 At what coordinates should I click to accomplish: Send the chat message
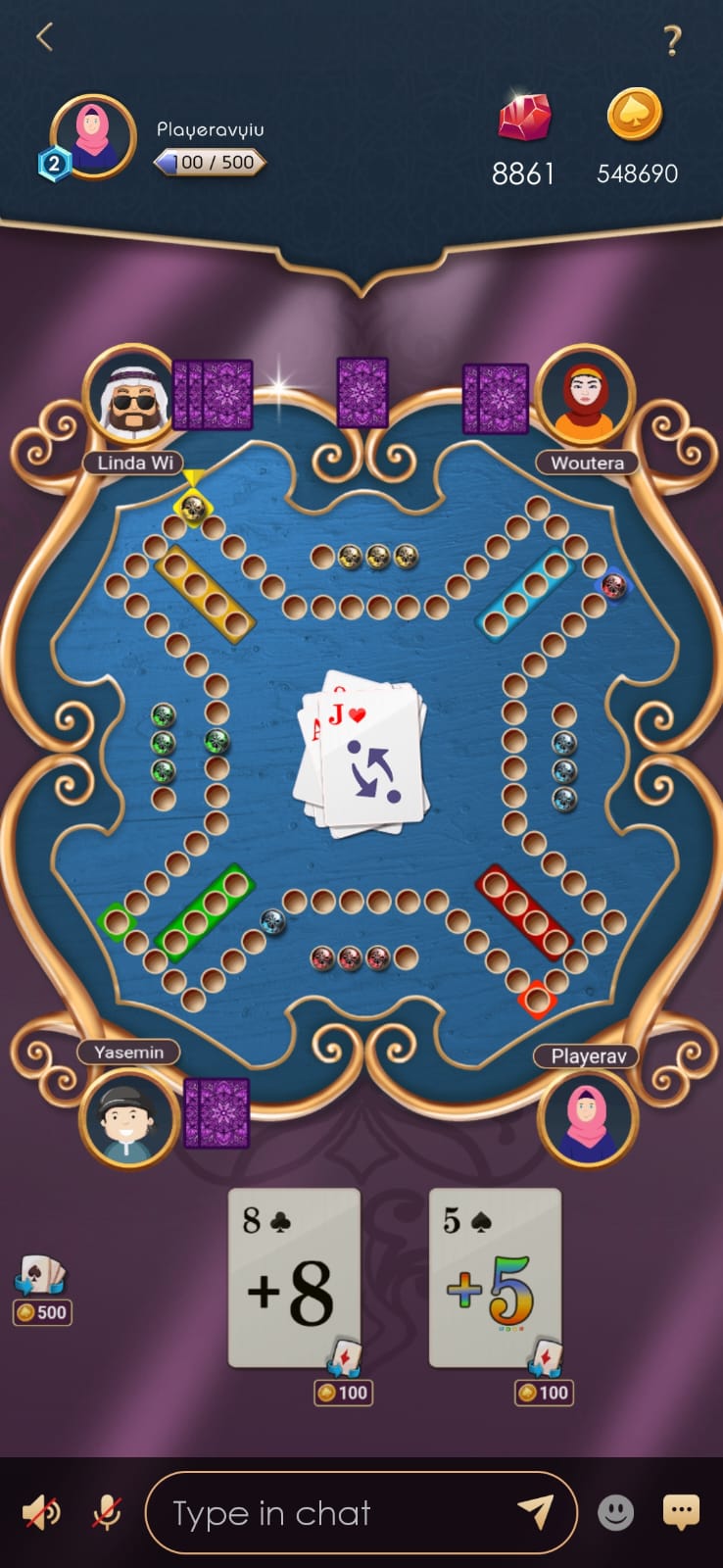[535, 1512]
